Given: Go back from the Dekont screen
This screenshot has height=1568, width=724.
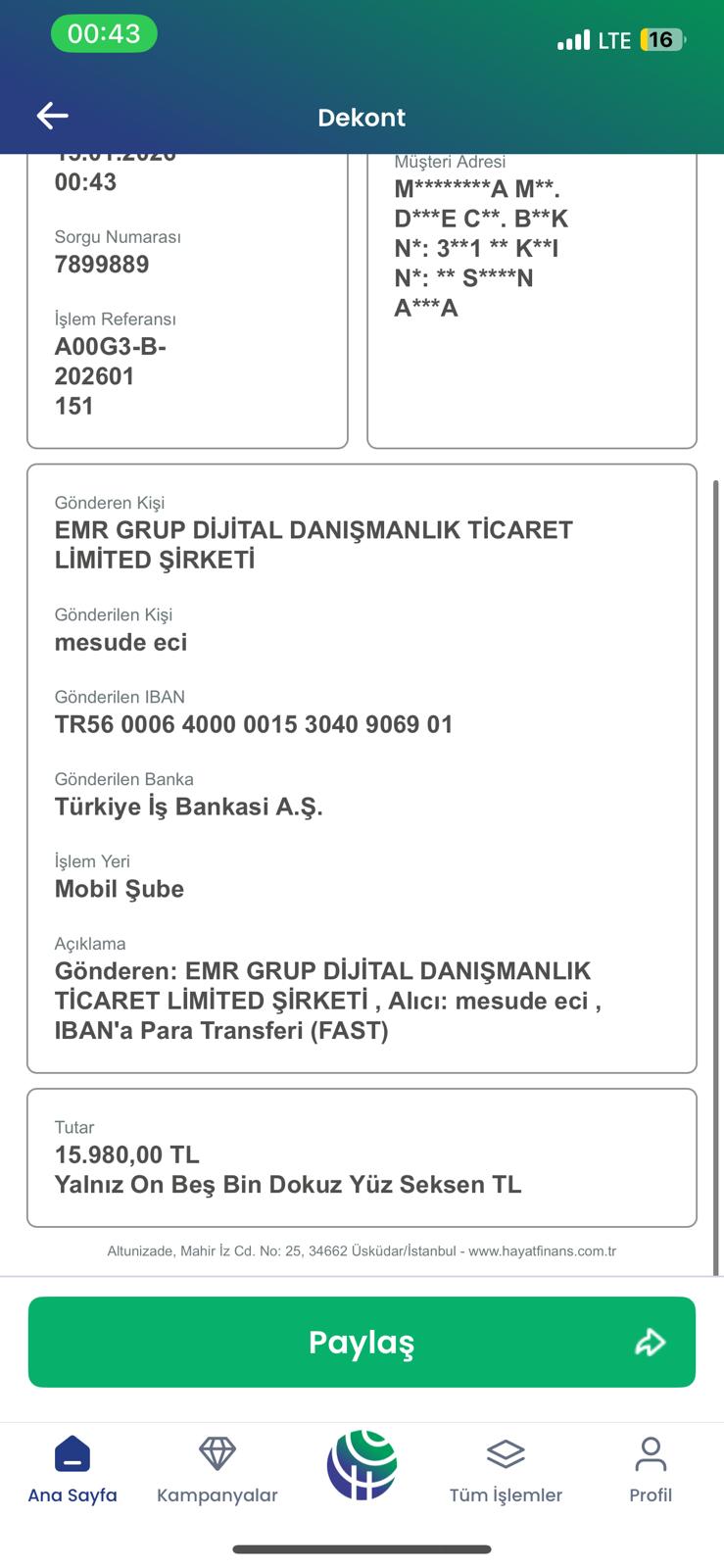Looking at the screenshot, I should click(53, 116).
